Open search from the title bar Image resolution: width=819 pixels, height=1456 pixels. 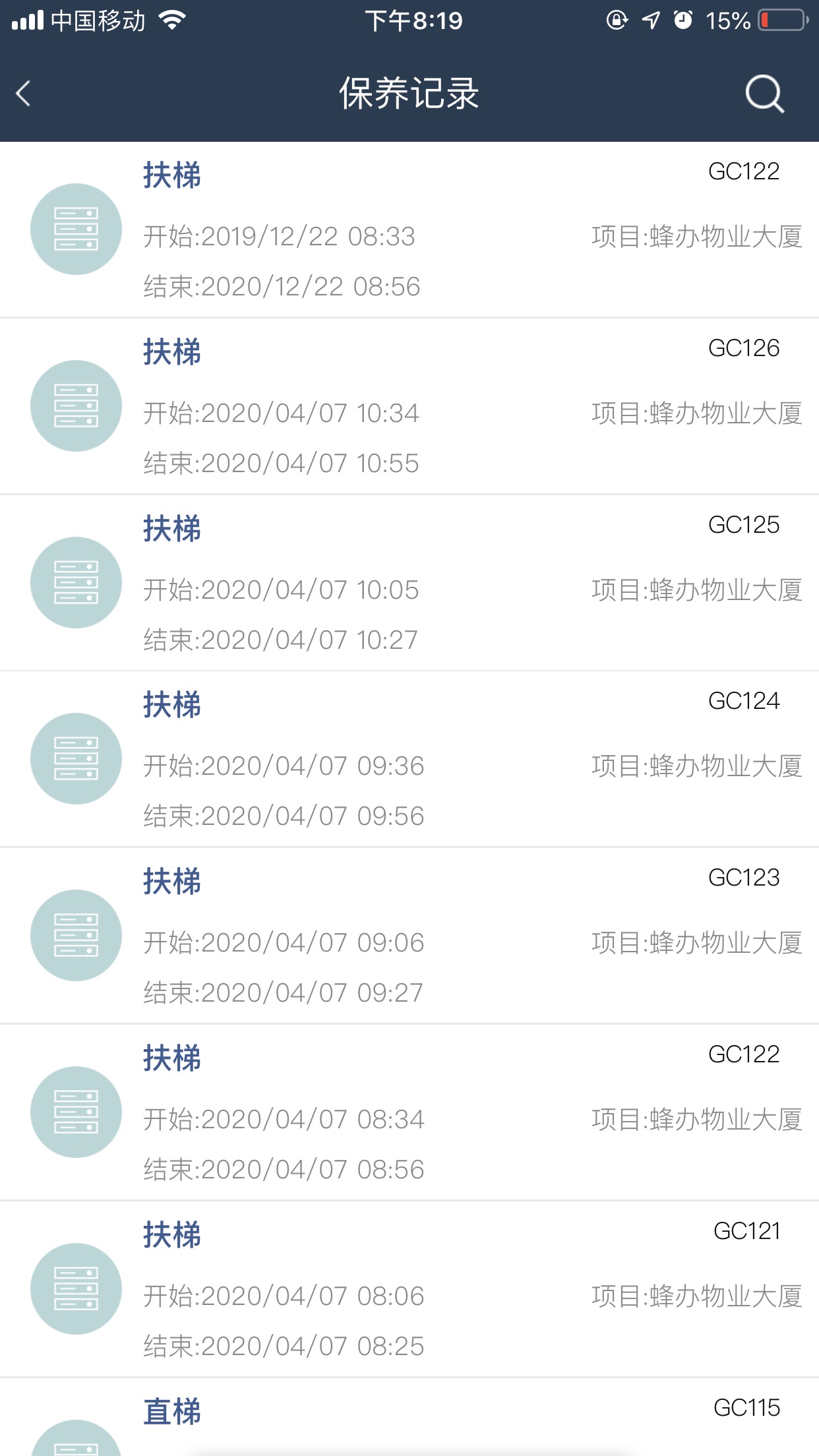(x=763, y=93)
